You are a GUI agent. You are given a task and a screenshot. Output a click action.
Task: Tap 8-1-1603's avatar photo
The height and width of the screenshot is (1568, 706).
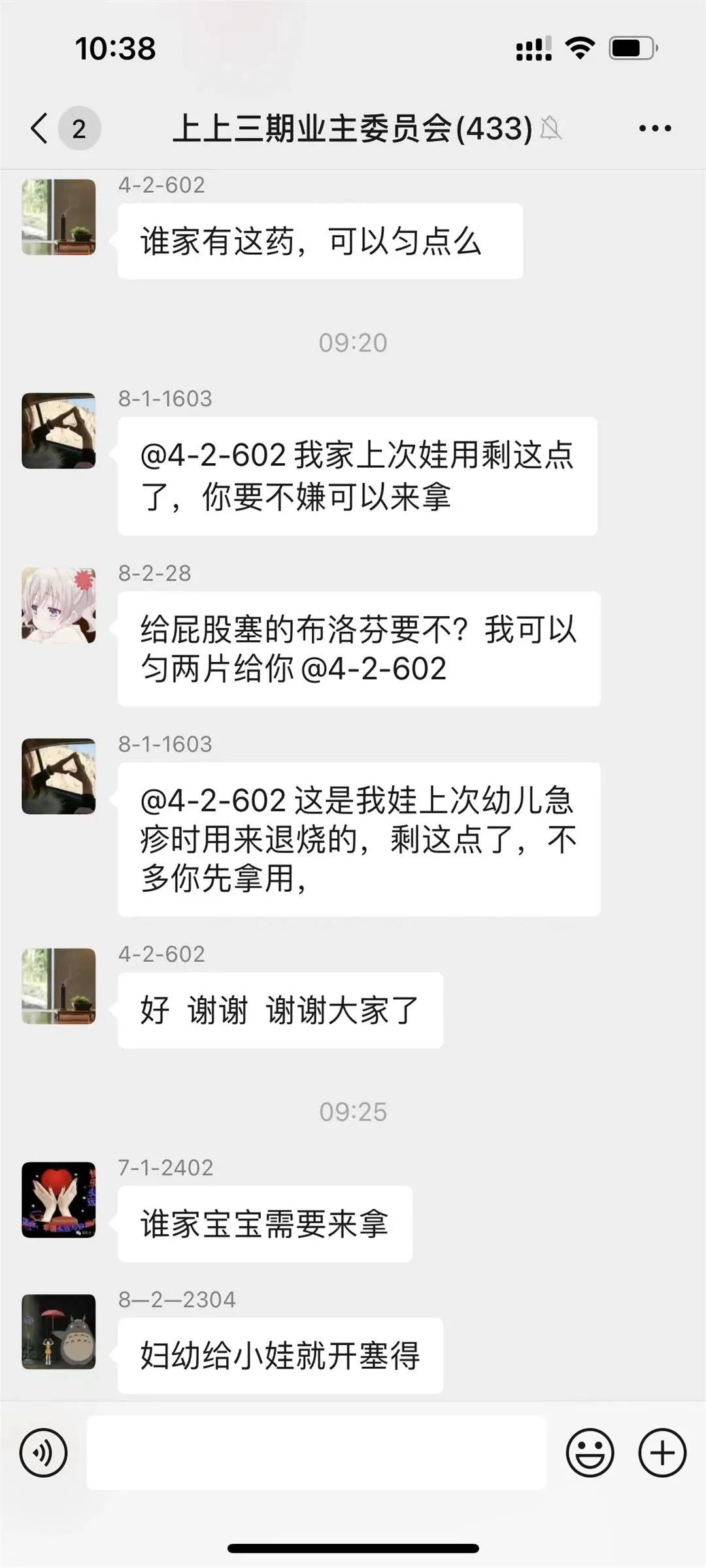(x=59, y=431)
